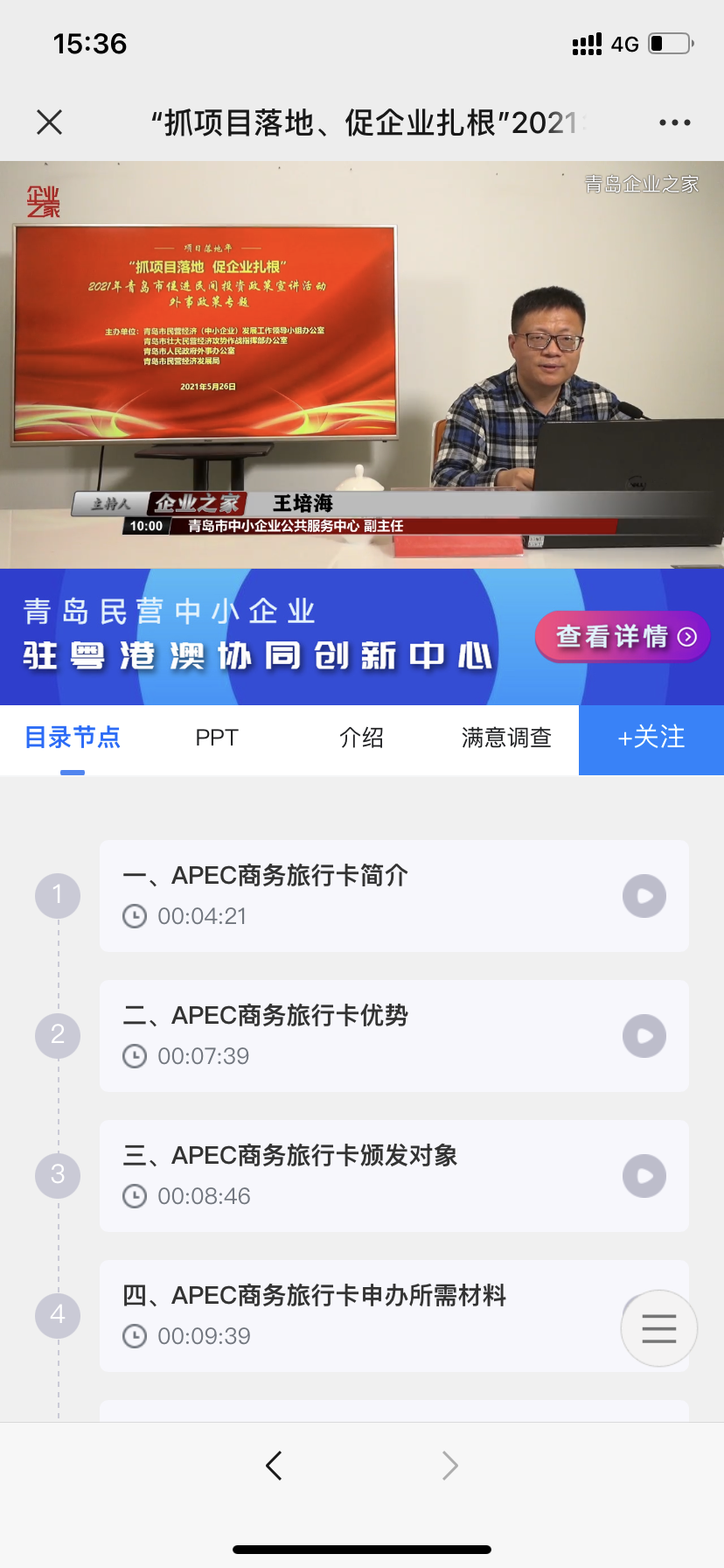Image resolution: width=724 pixels, height=1568 pixels.
Task: Play chapter 一、APEC商务旅行卡简介
Action: [x=644, y=896]
